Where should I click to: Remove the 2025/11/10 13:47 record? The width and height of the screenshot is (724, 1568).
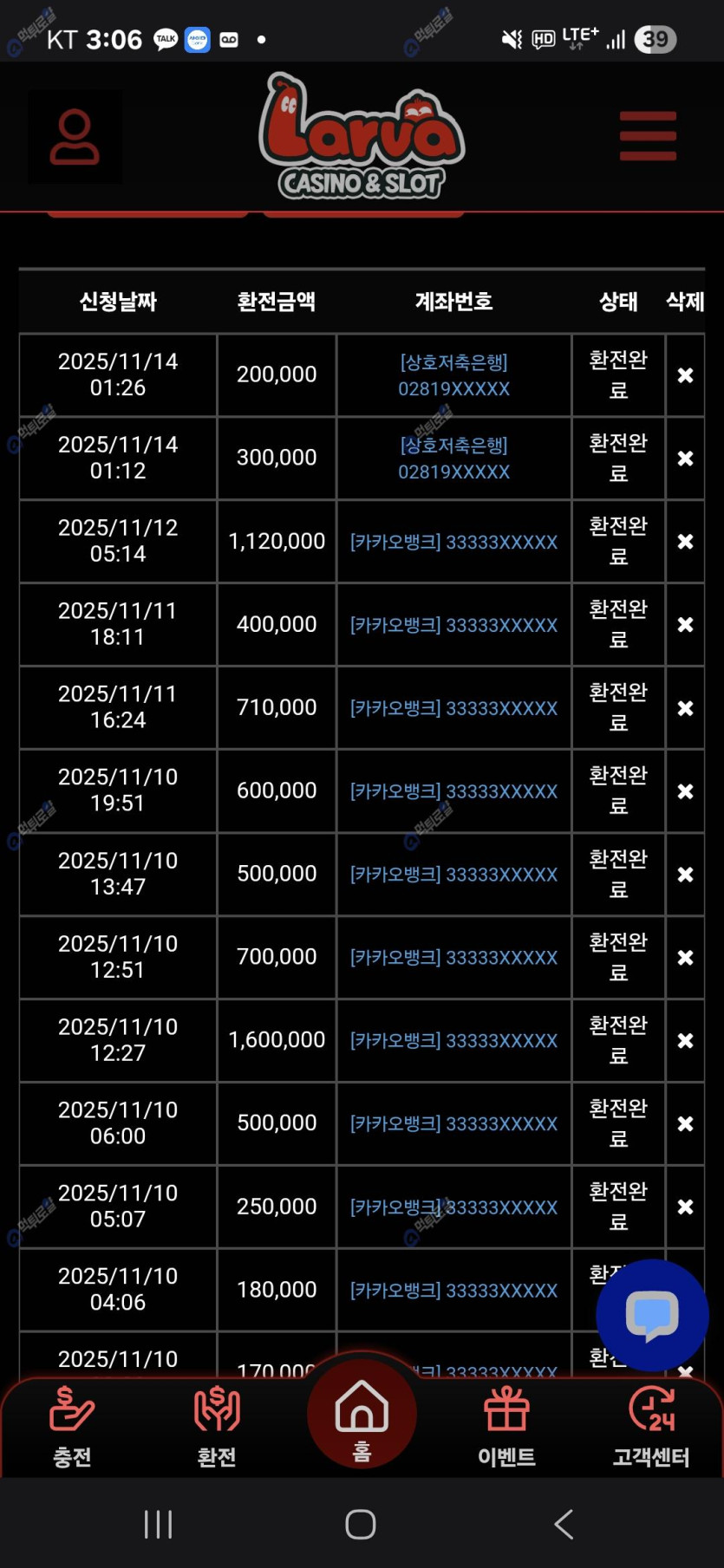tap(685, 875)
